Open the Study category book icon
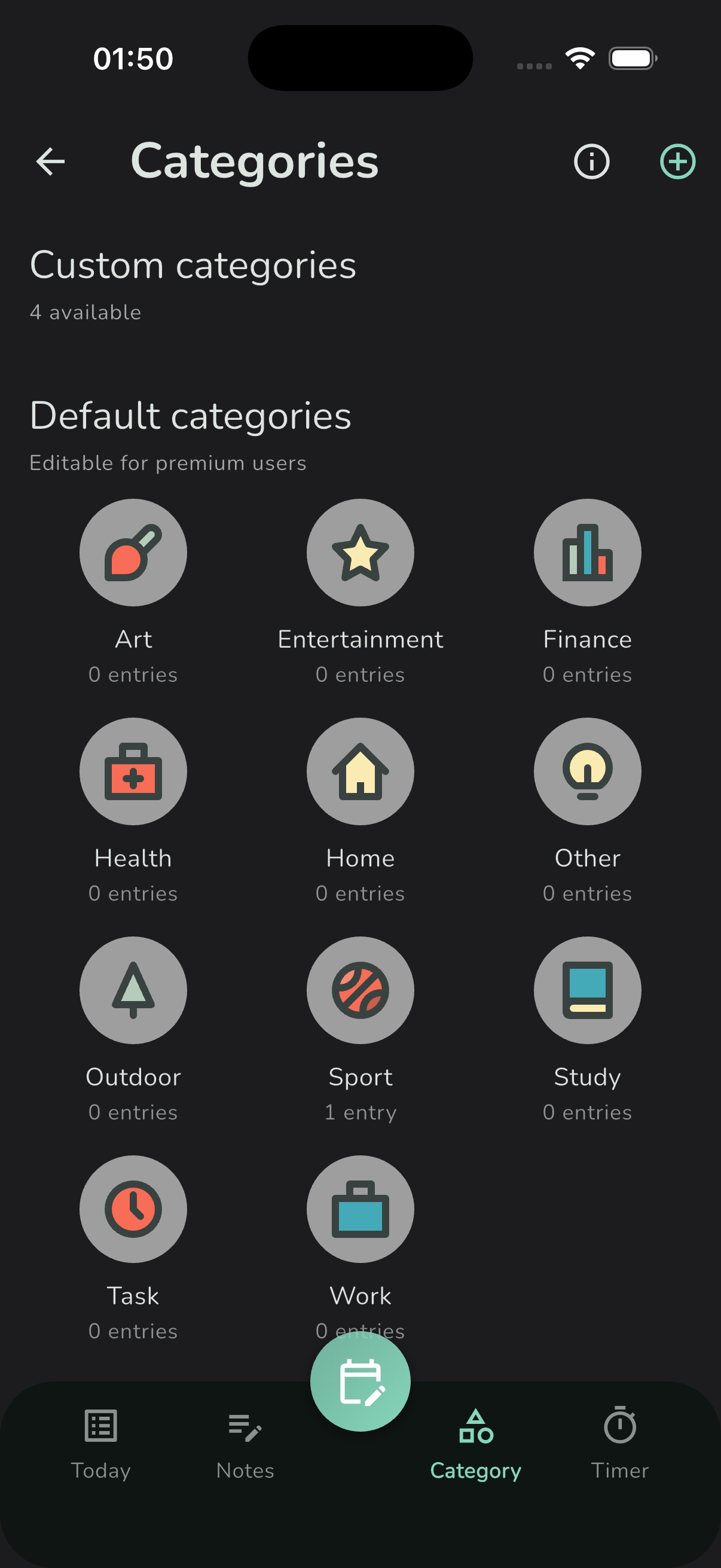Viewport: 721px width, 1568px height. click(586, 990)
